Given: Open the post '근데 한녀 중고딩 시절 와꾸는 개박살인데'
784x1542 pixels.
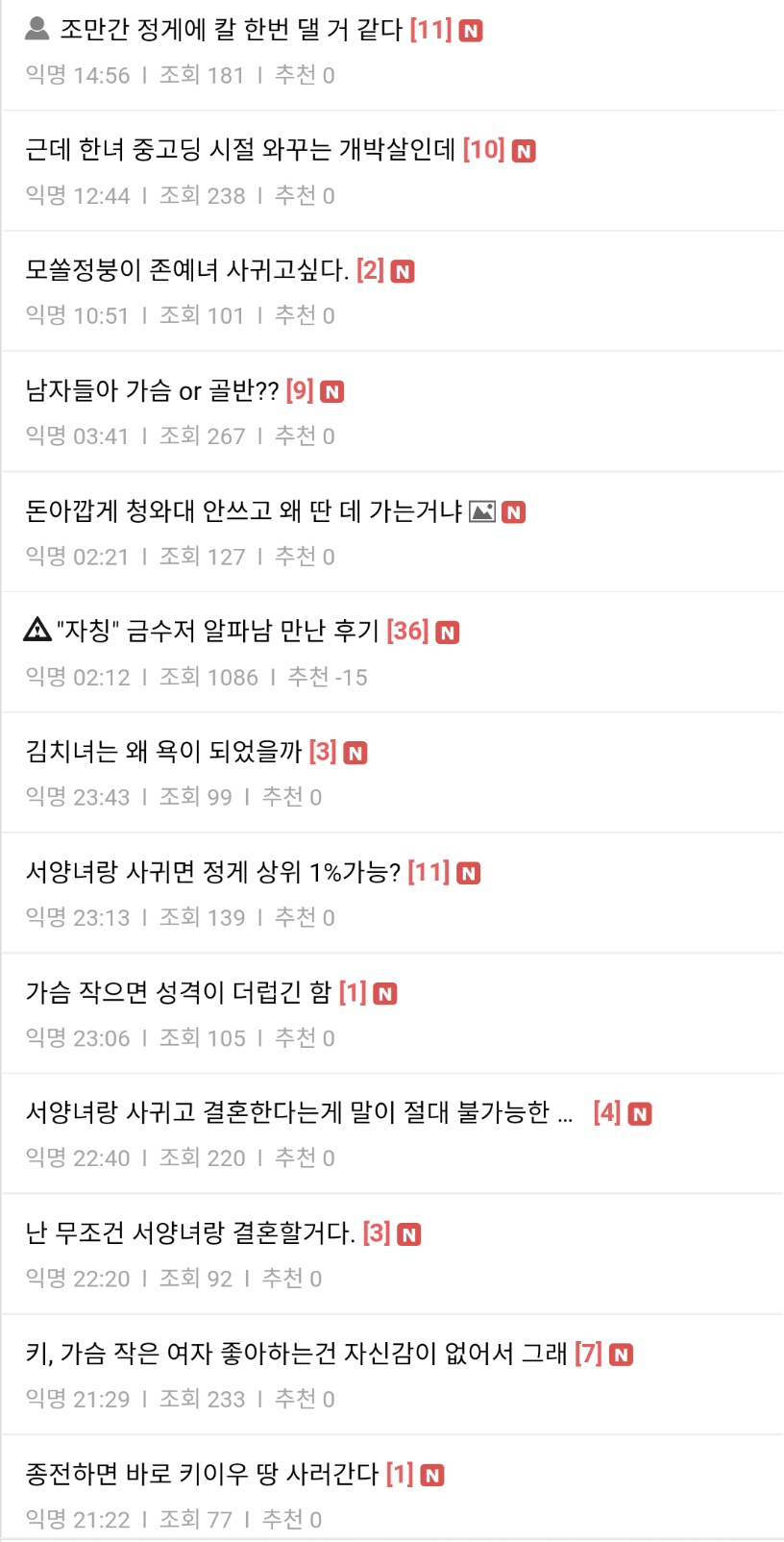Looking at the screenshot, I should (240, 150).
